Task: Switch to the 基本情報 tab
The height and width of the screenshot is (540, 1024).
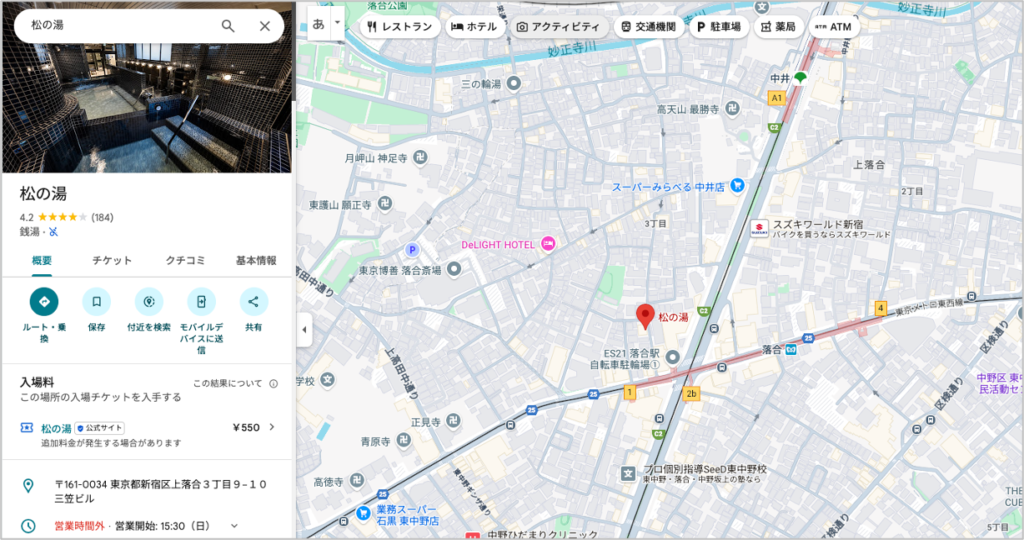Action: click(256, 260)
